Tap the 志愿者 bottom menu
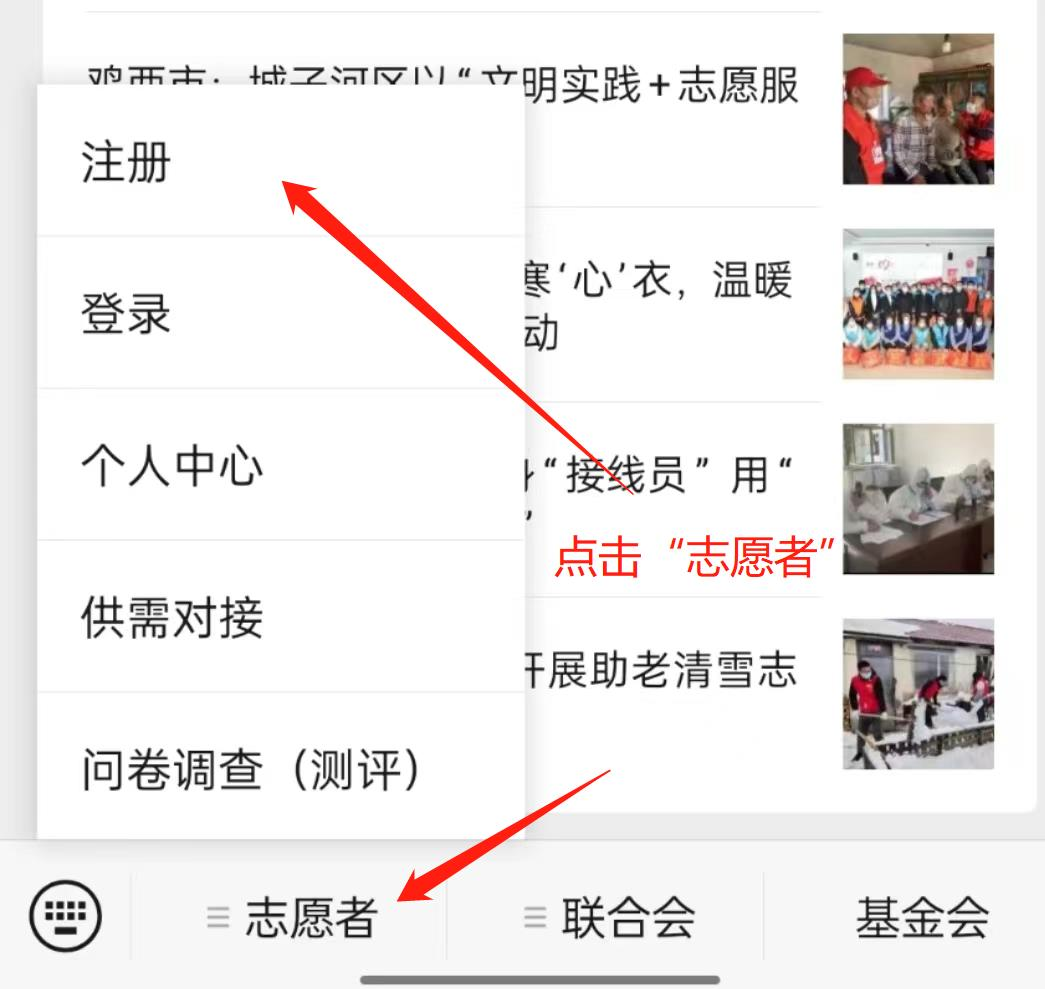This screenshot has height=989, width=1045. click(x=291, y=917)
